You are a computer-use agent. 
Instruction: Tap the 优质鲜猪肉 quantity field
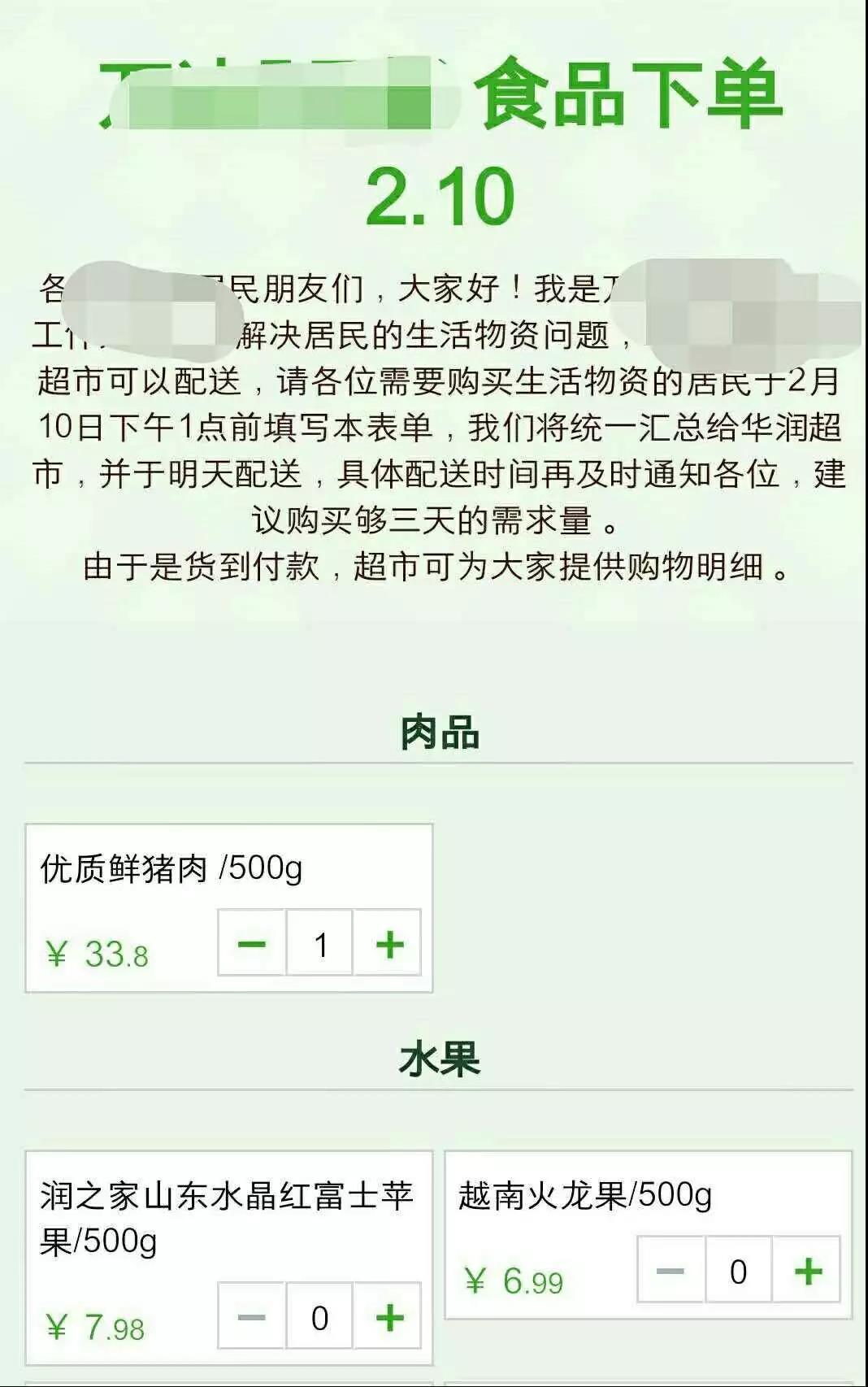click(320, 944)
